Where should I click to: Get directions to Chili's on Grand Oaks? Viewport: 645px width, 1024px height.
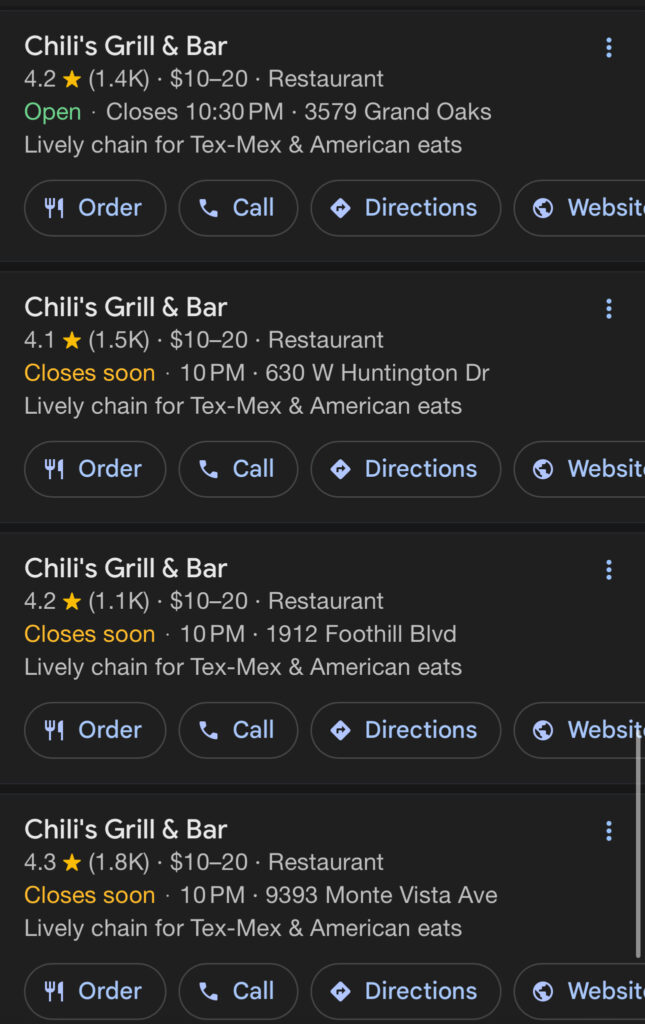tap(405, 208)
